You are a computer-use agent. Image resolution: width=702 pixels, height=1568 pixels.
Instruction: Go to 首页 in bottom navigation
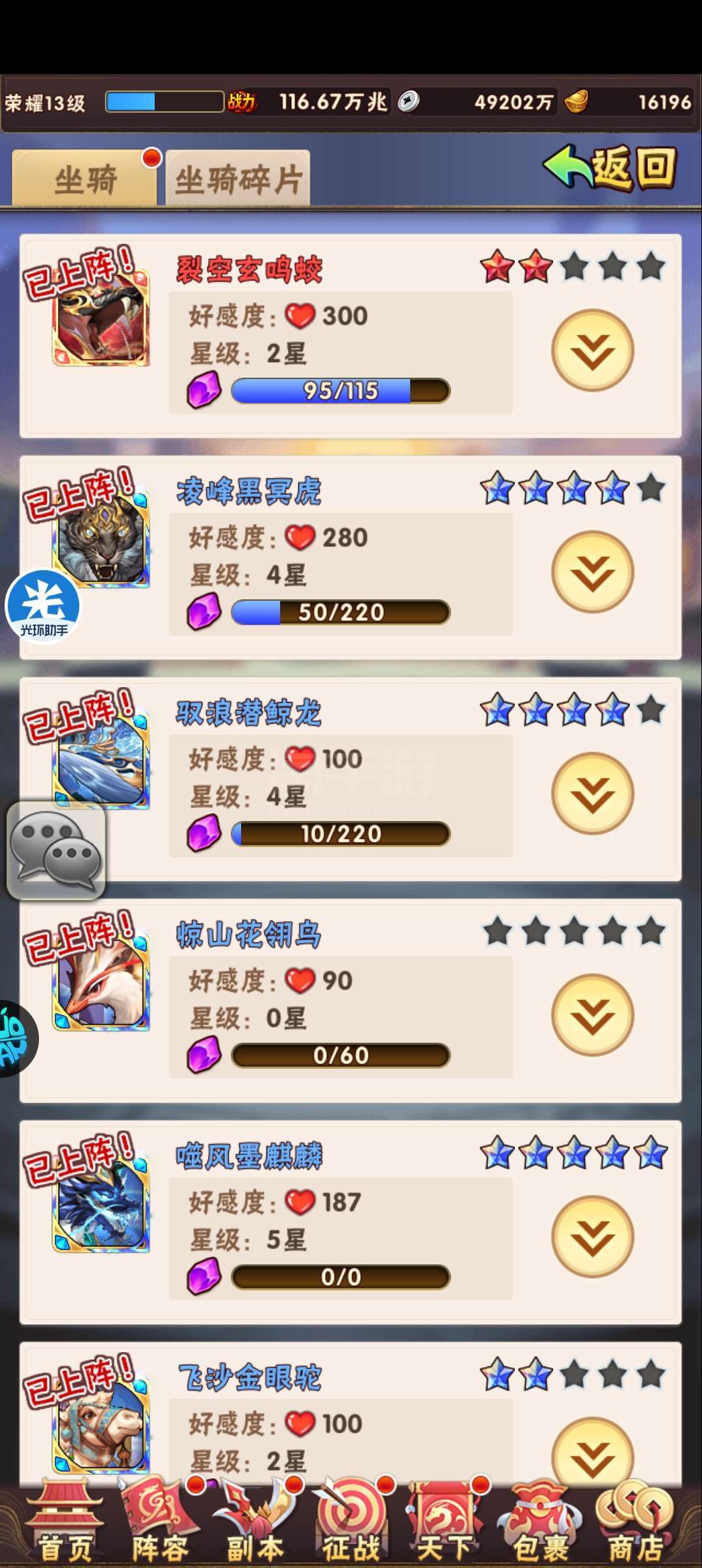coord(64,1522)
